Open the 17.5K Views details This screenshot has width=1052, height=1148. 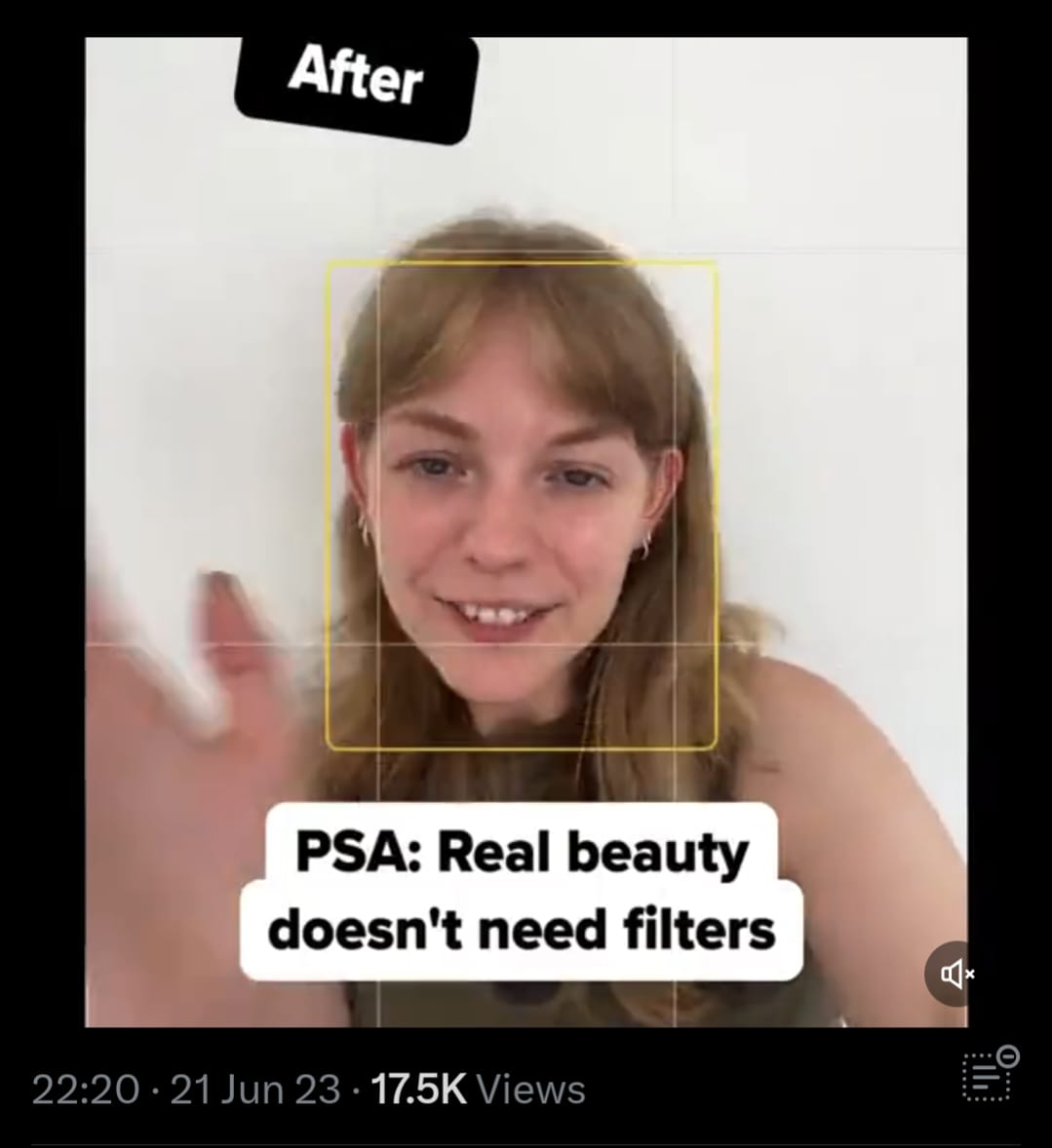coord(477,1089)
